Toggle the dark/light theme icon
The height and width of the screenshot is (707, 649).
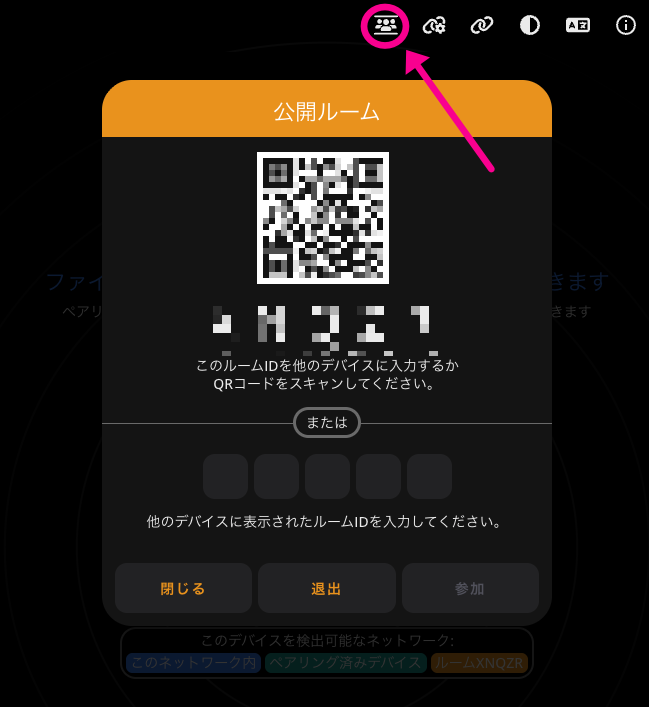(x=530, y=26)
